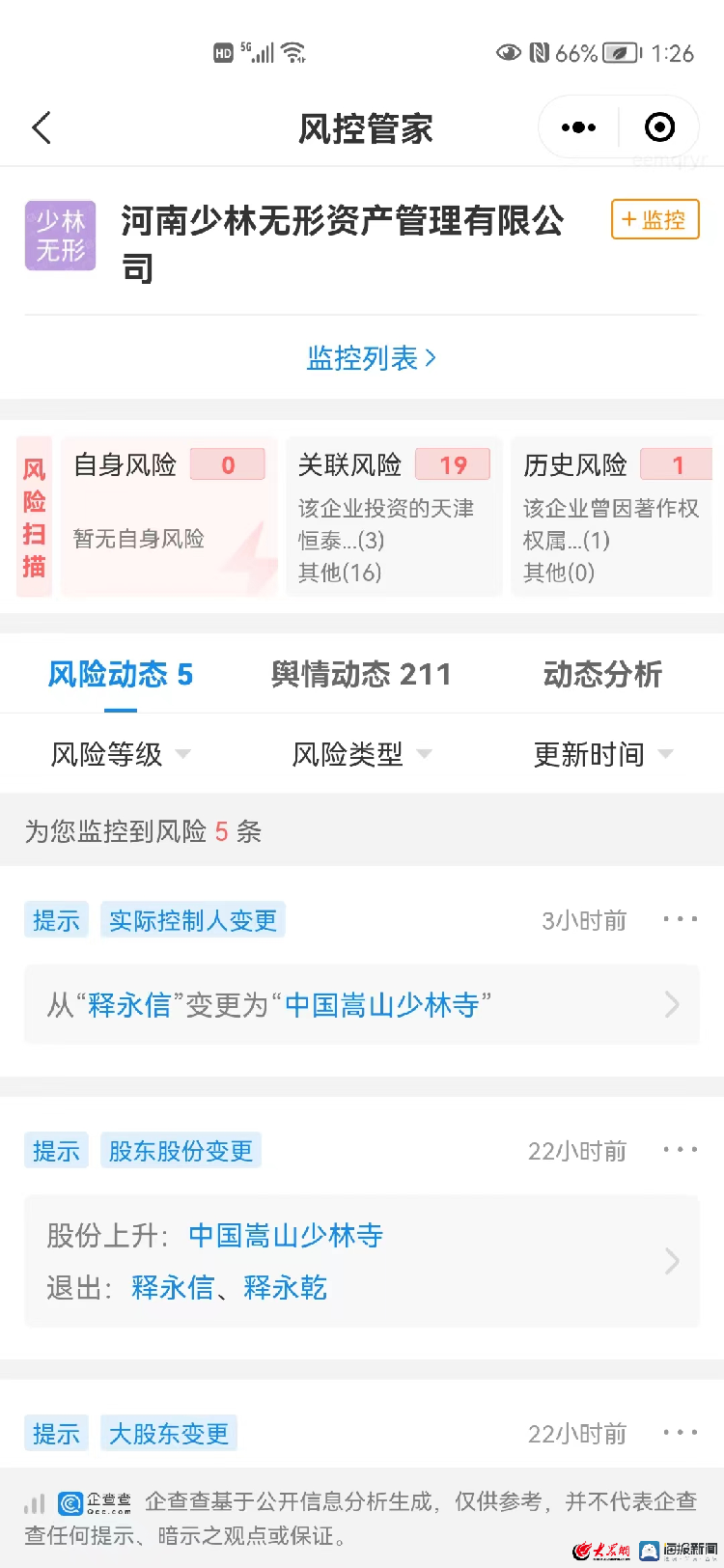Screen dimensions: 724x1568
Task: Expand the 更新时间 filter dropdown
Action: tap(603, 754)
